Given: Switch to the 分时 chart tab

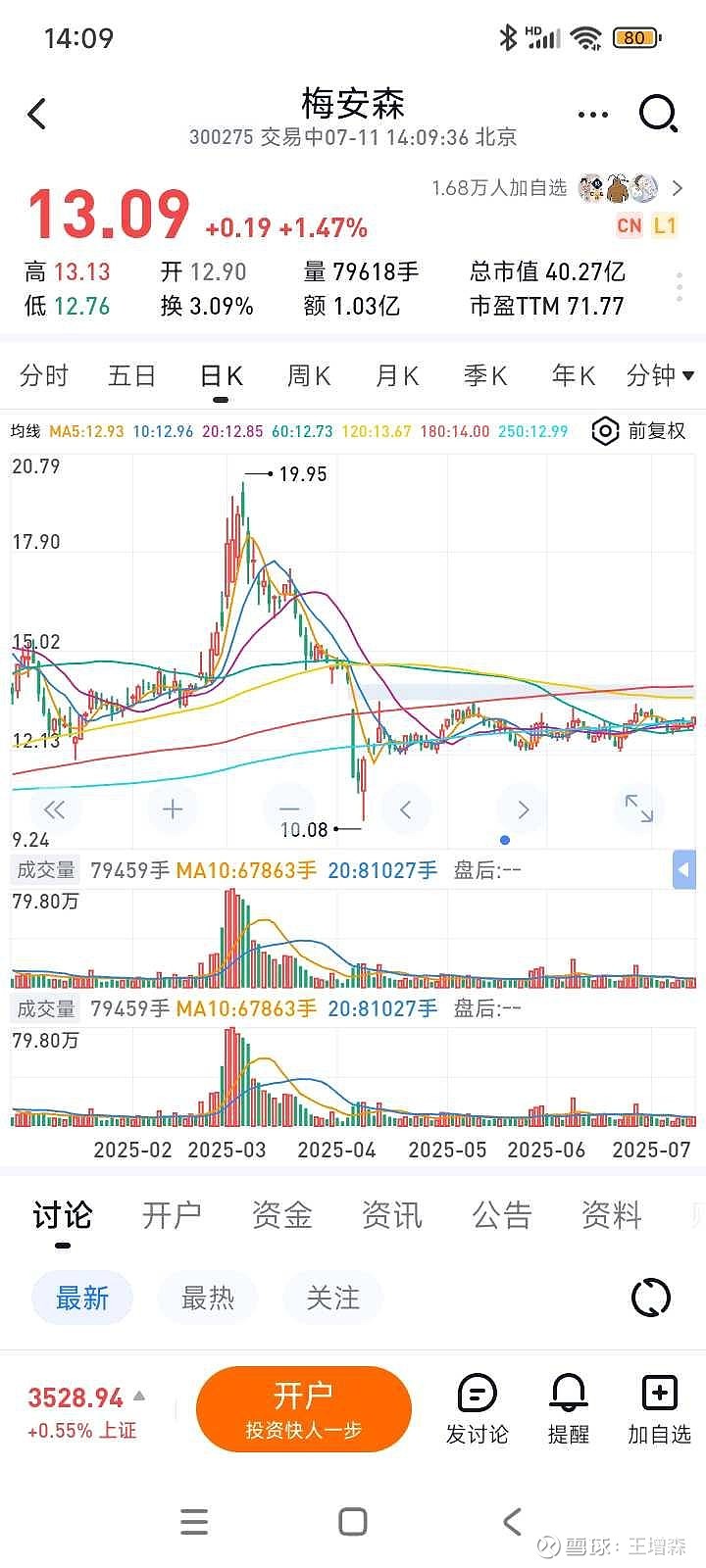Looking at the screenshot, I should tap(44, 376).
